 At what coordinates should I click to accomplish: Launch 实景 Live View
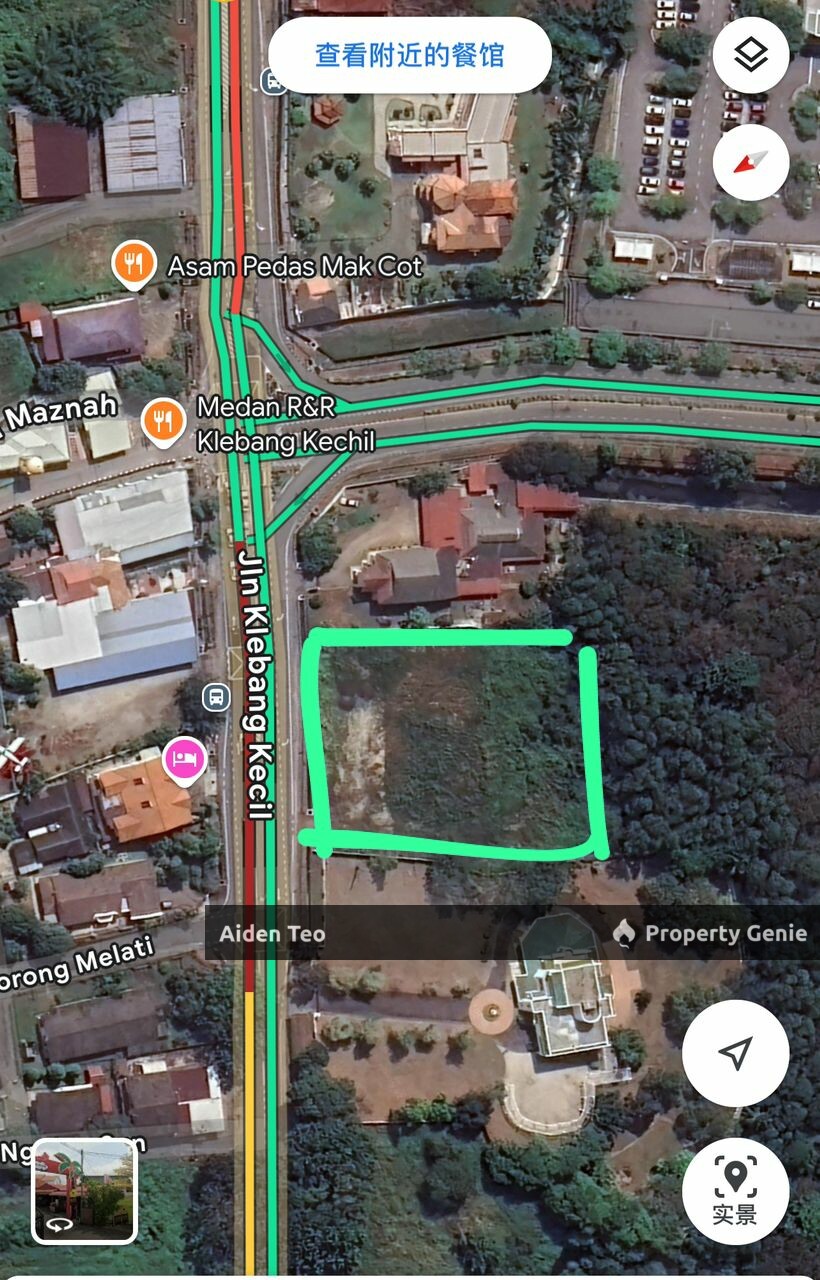735,1190
